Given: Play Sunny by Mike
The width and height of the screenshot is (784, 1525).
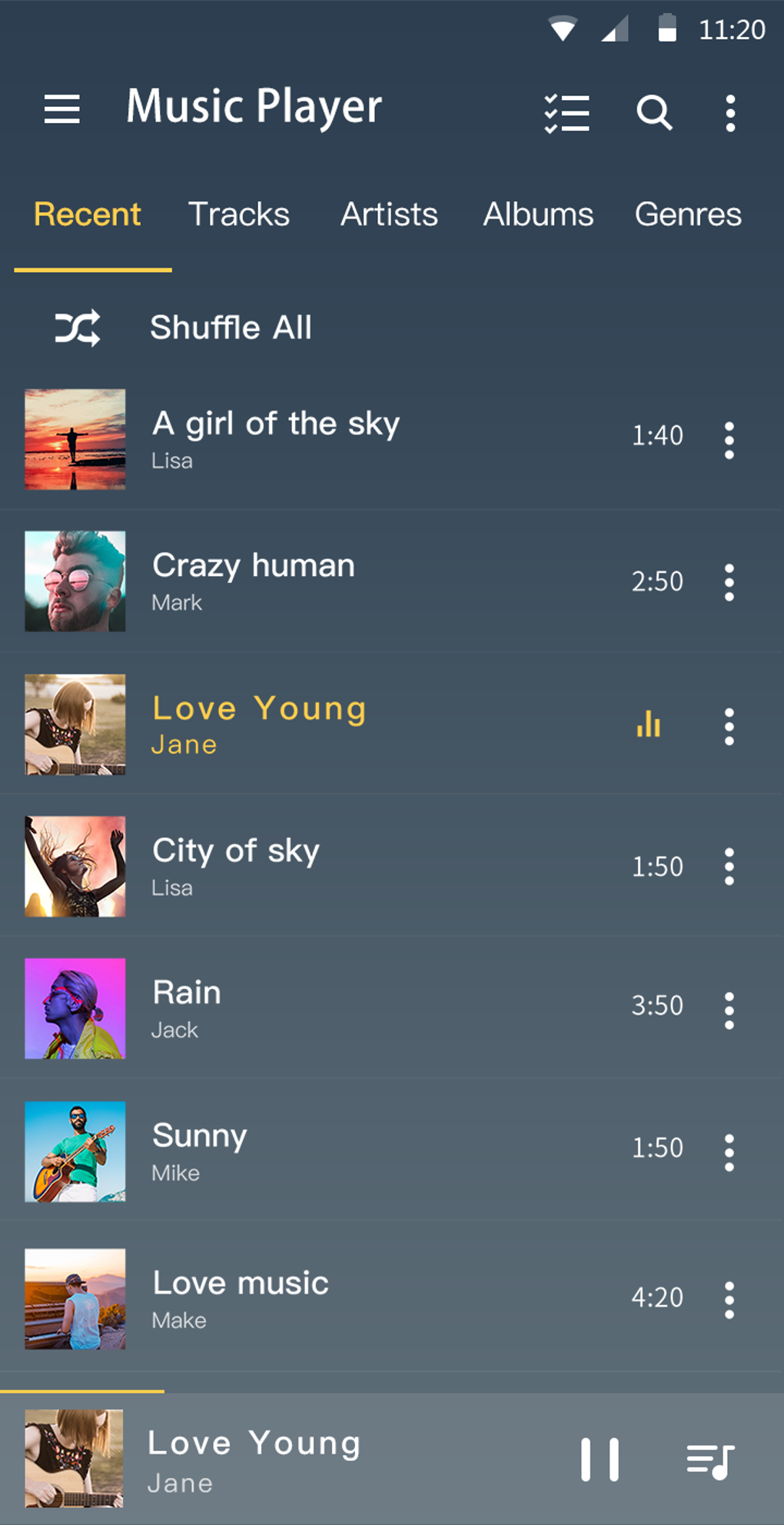Looking at the screenshot, I should click(x=307, y=1151).
